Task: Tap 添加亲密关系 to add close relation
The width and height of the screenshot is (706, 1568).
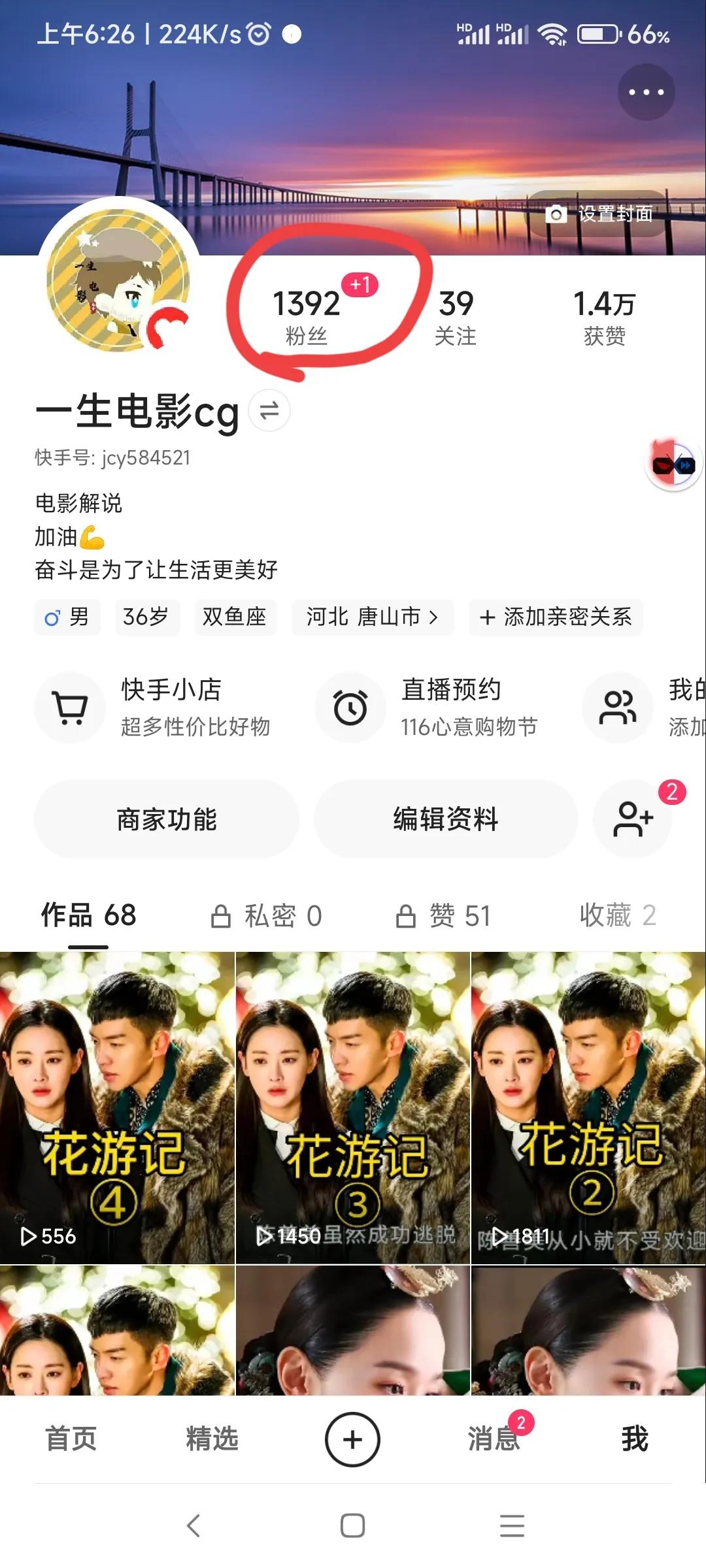Action: click(x=555, y=617)
